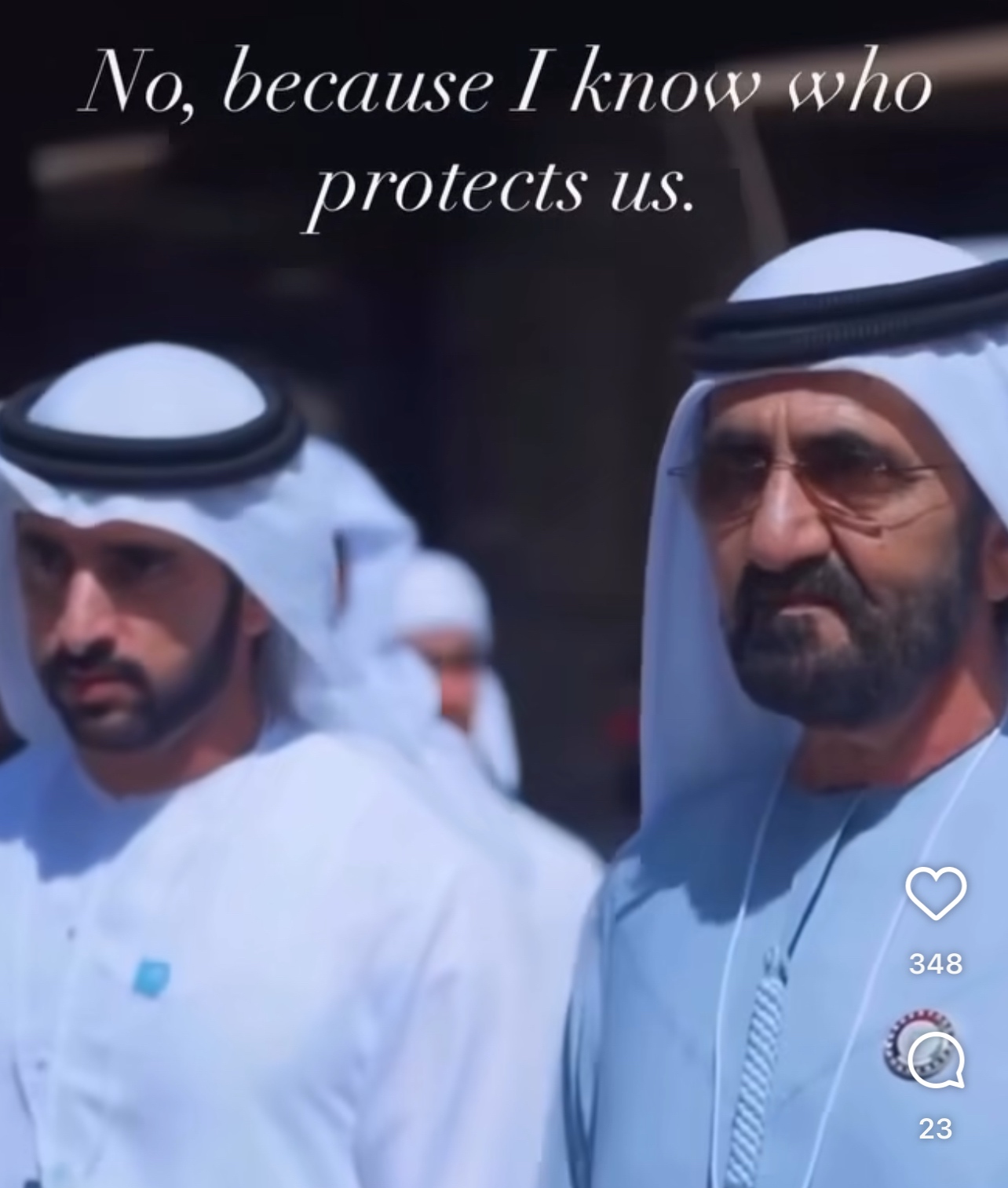Viewport: 1008px width, 1188px height.
Task: Like this reel with the heart icon
Action: pyautogui.click(x=935, y=894)
